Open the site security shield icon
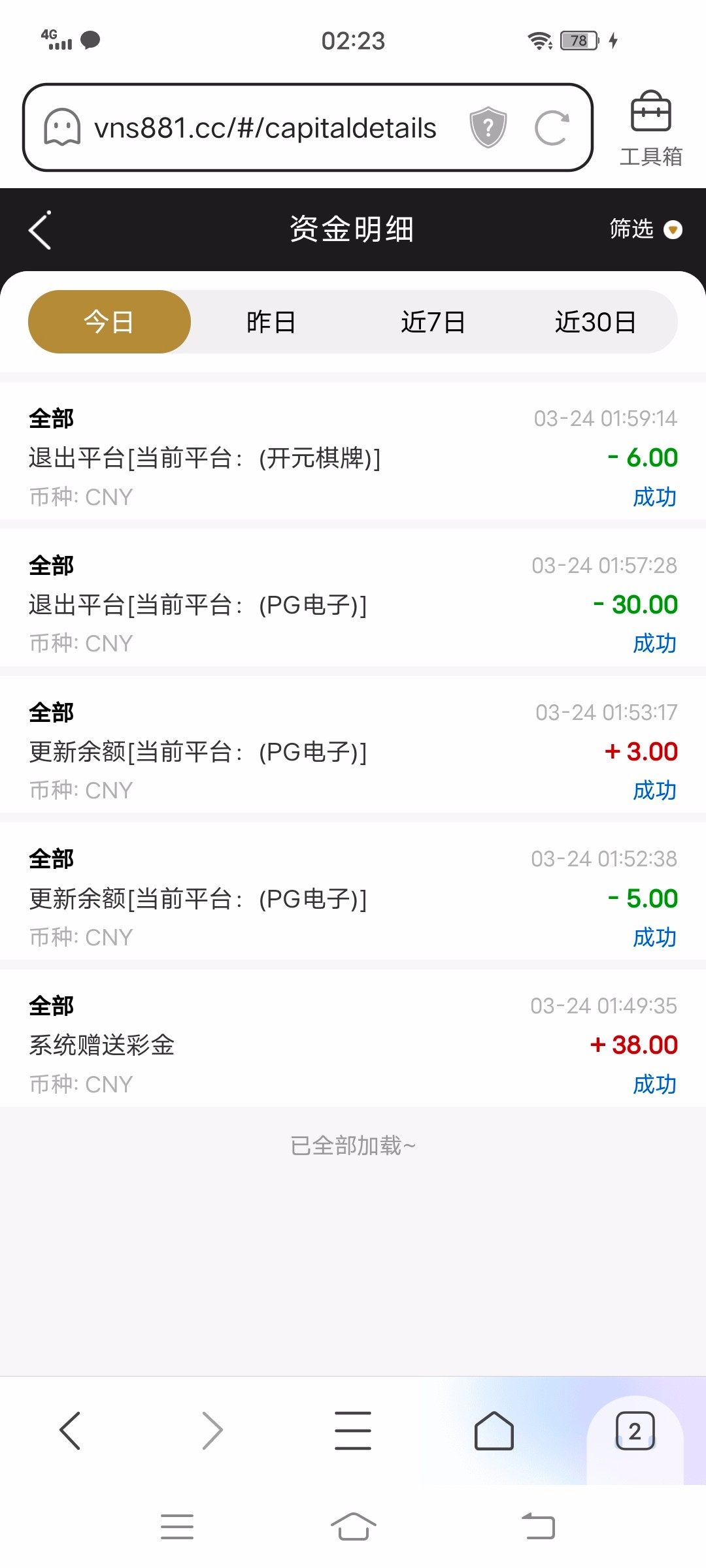Image resolution: width=706 pixels, height=1568 pixels. click(x=488, y=127)
